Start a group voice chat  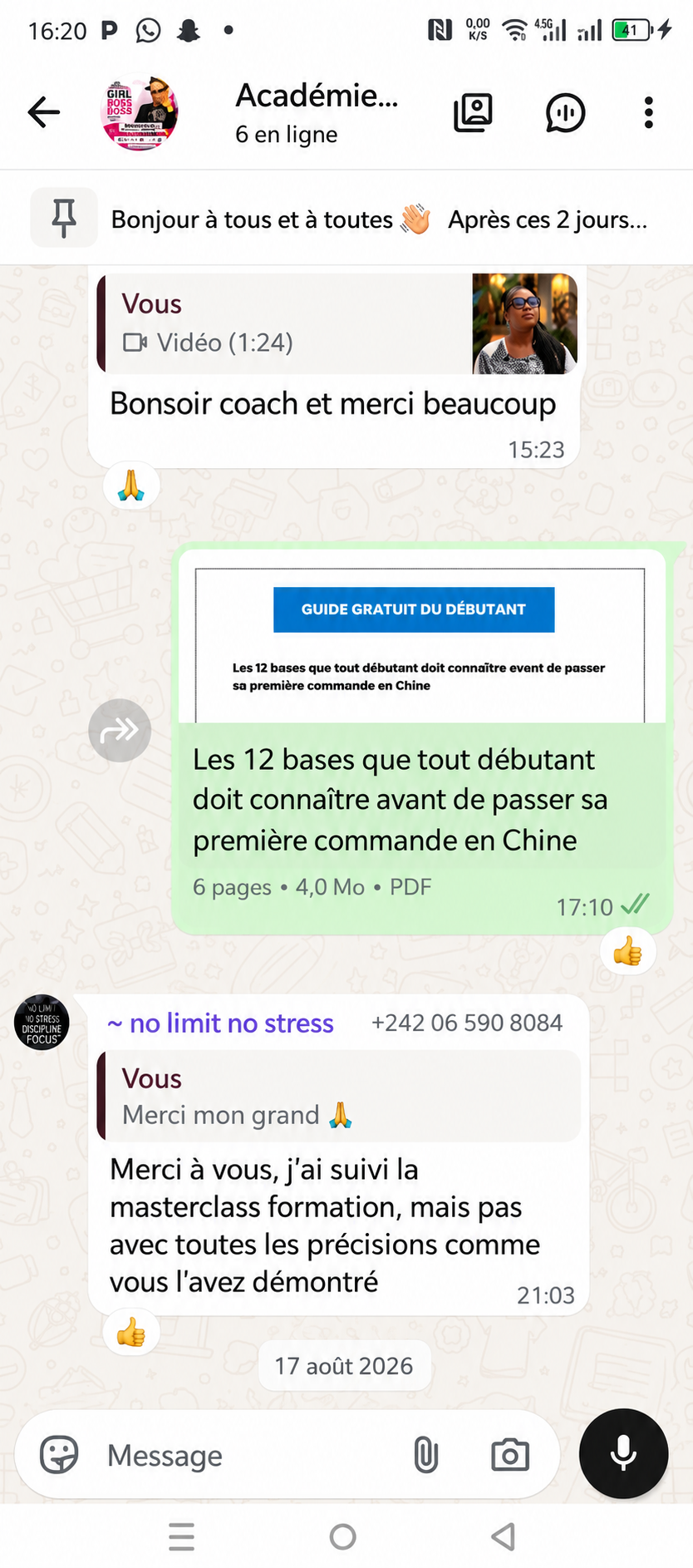pos(566,113)
